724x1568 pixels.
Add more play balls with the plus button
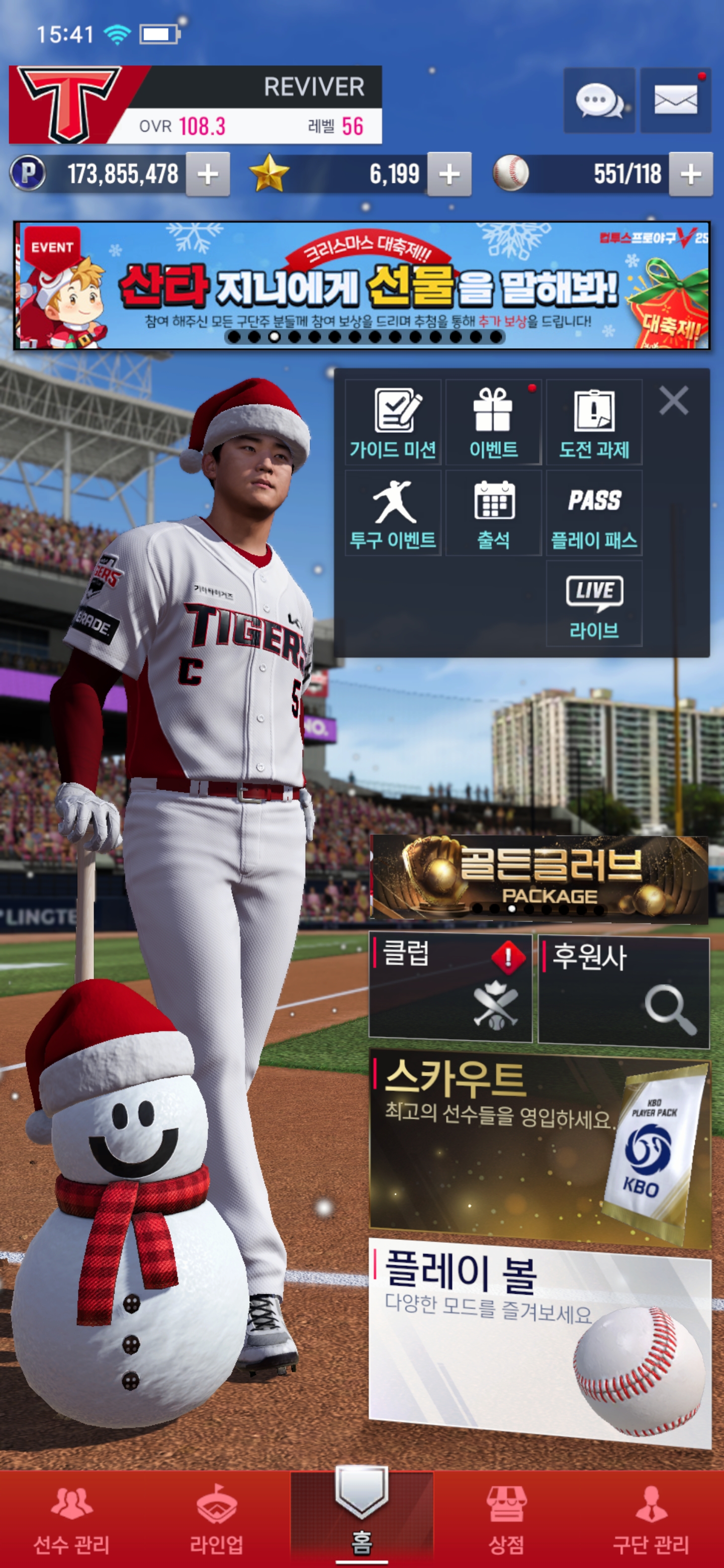coord(690,175)
